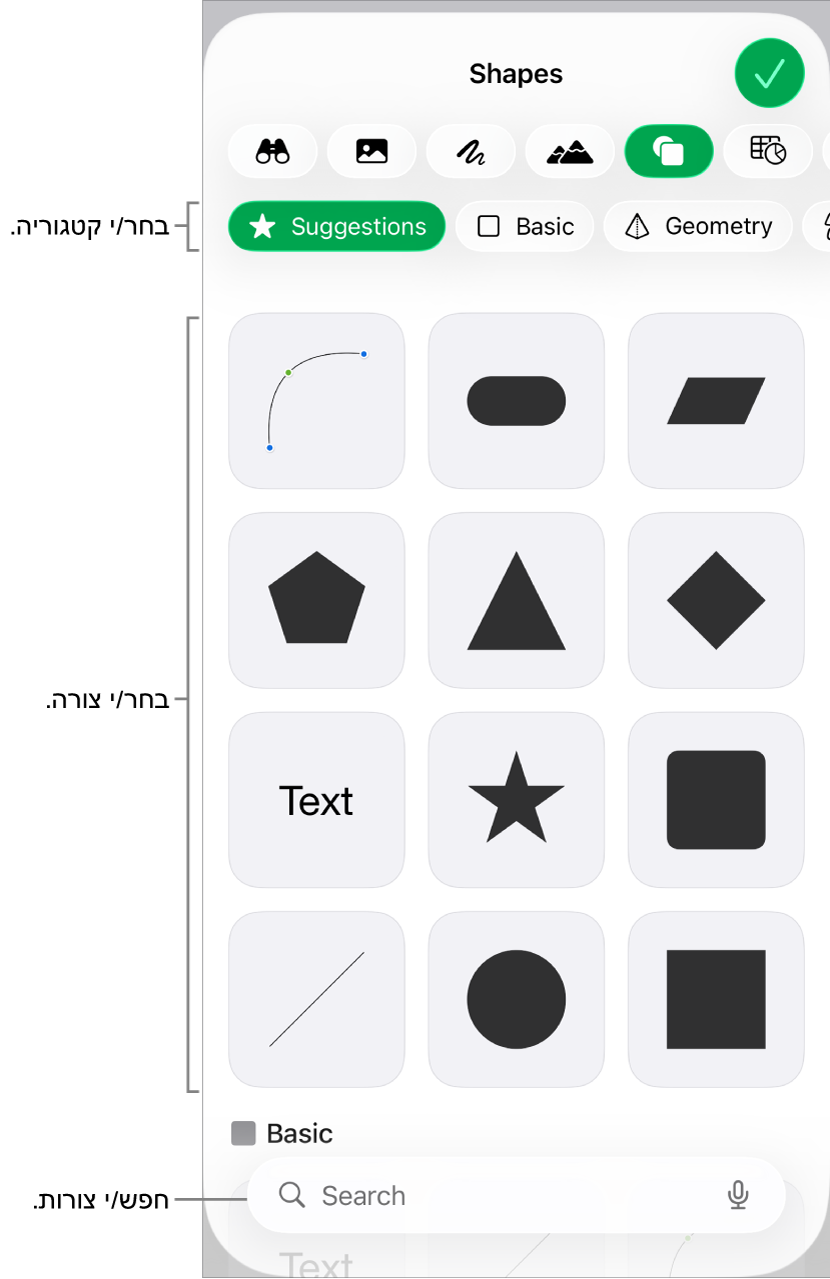Insert the diamond shape
Image resolution: width=830 pixels, height=1279 pixels.
pyautogui.click(x=716, y=600)
